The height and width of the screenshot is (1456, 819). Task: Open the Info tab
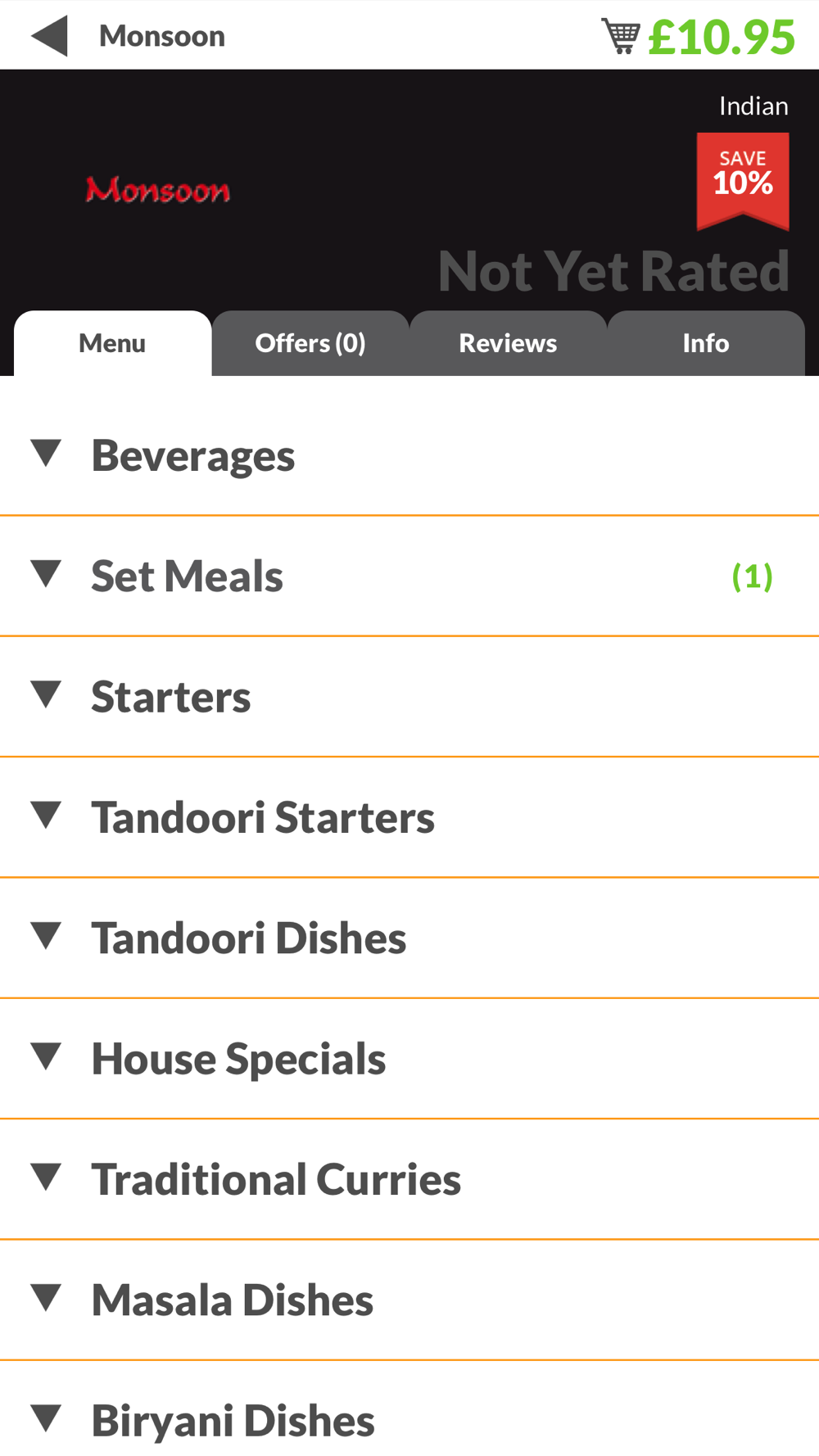[705, 343]
